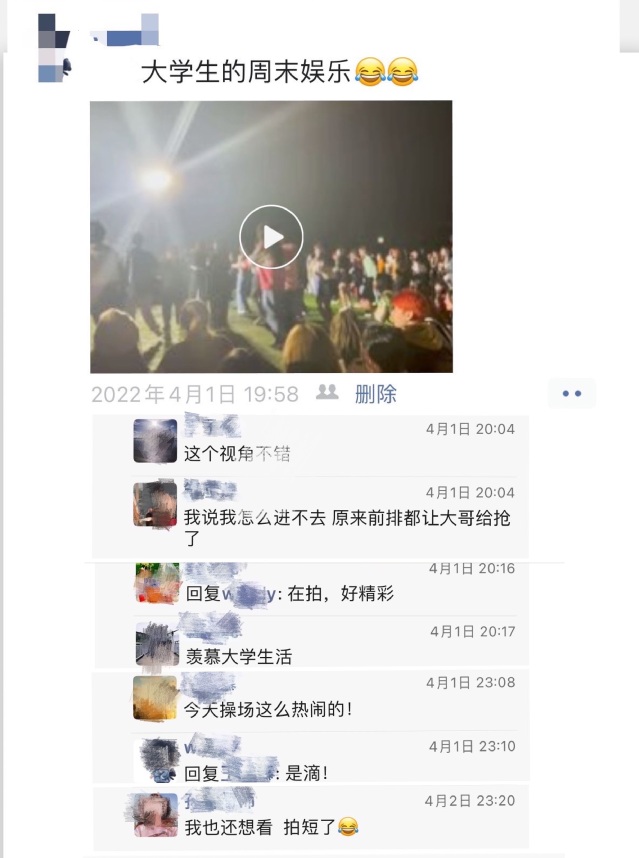
Task: View who can see this post
Action: tap(326, 393)
